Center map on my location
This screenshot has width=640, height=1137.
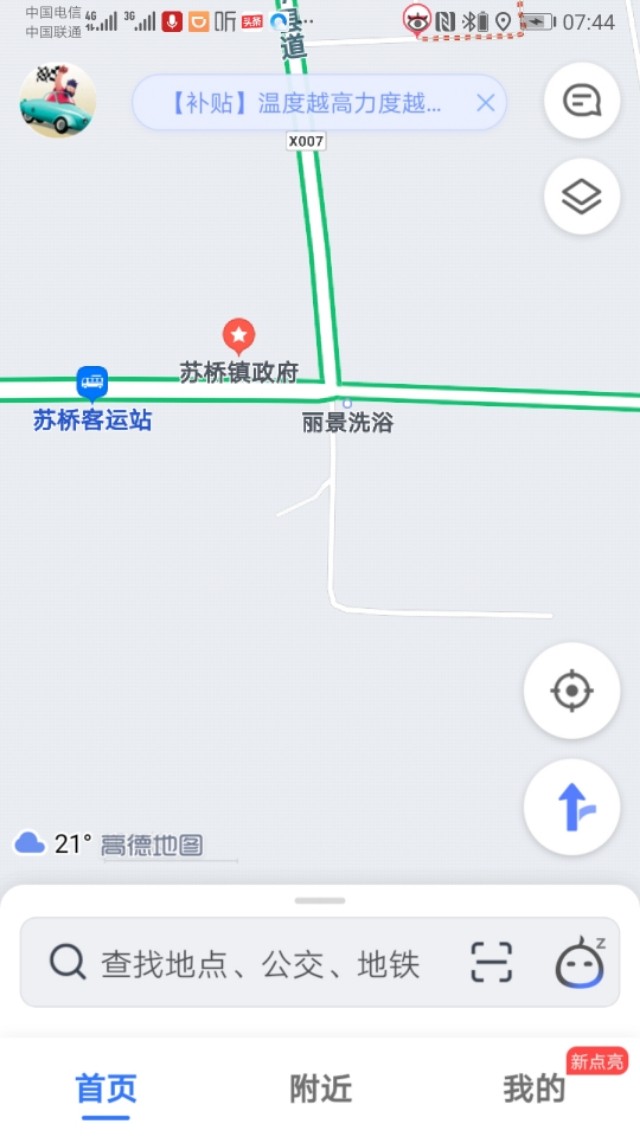point(572,691)
